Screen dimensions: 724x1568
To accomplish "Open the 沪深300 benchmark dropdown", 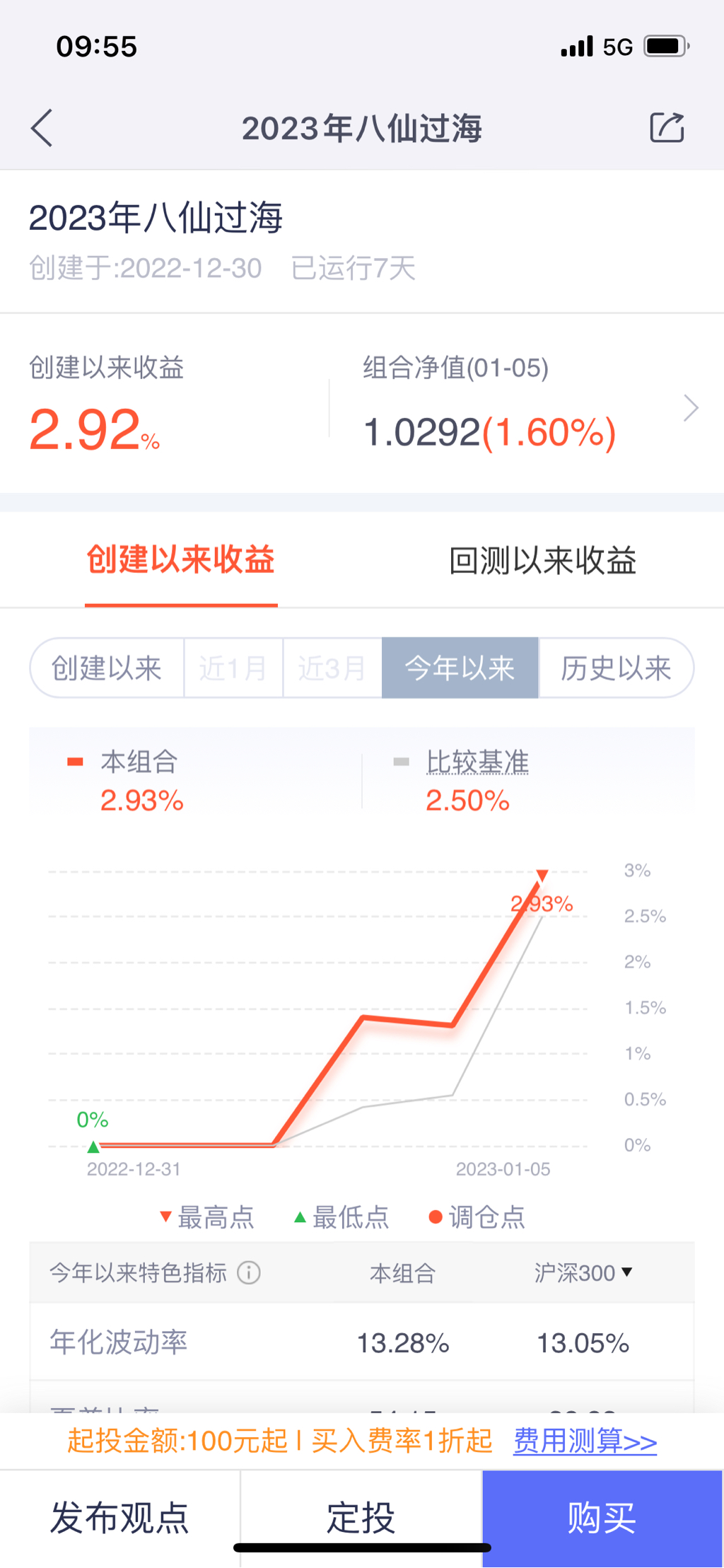I will click(583, 1273).
